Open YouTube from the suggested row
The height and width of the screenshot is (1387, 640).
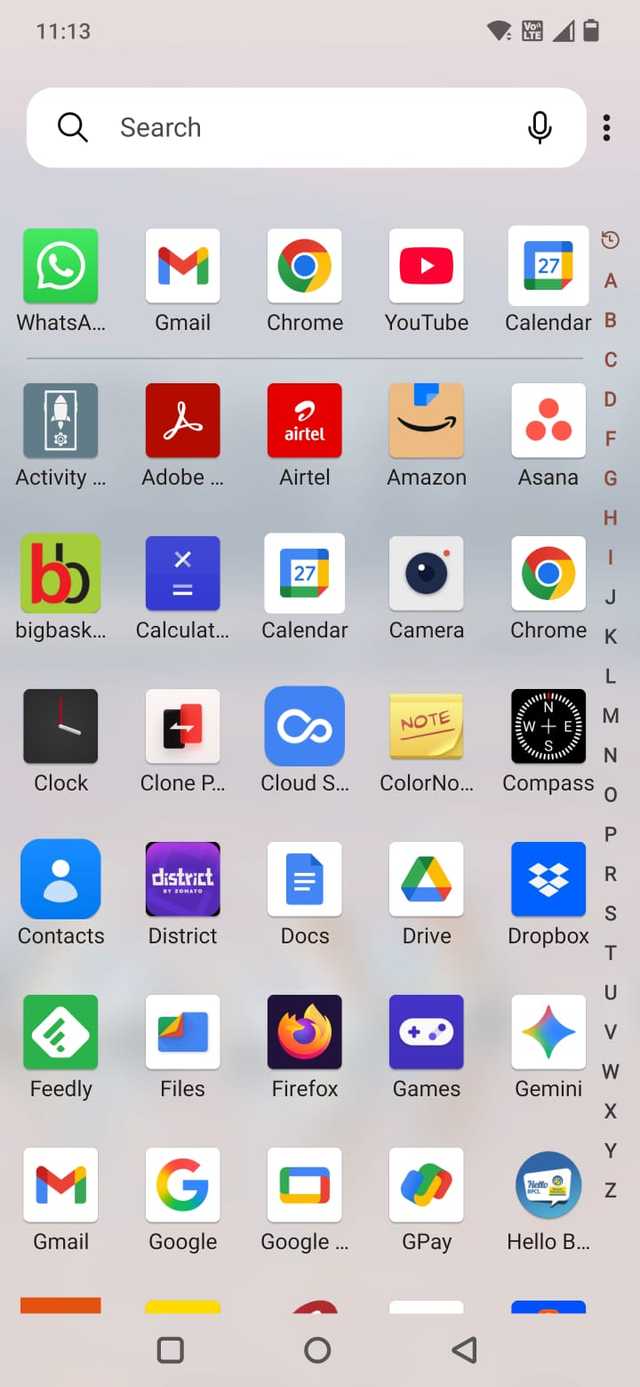426,266
